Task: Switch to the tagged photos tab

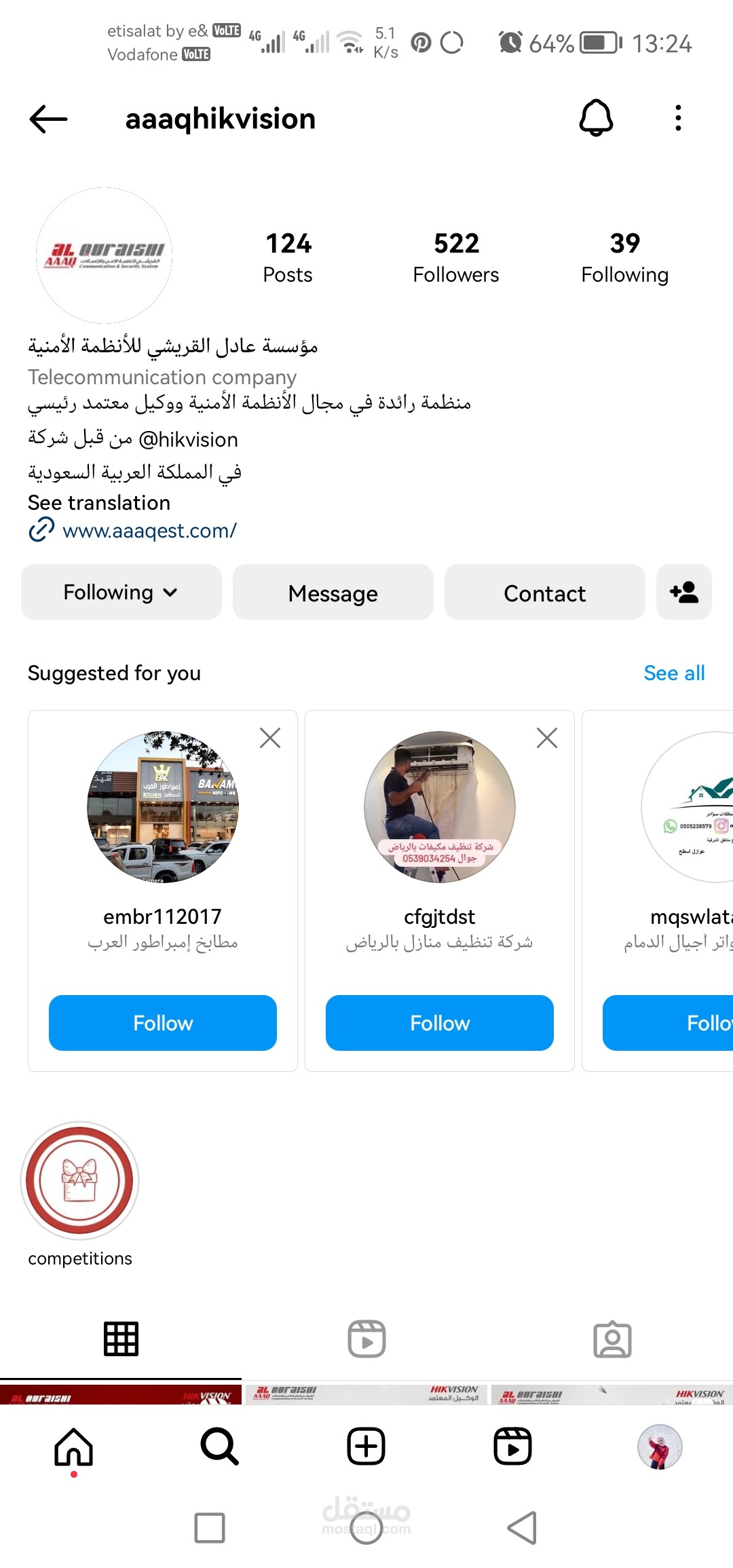Action: tap(612, 1339)
